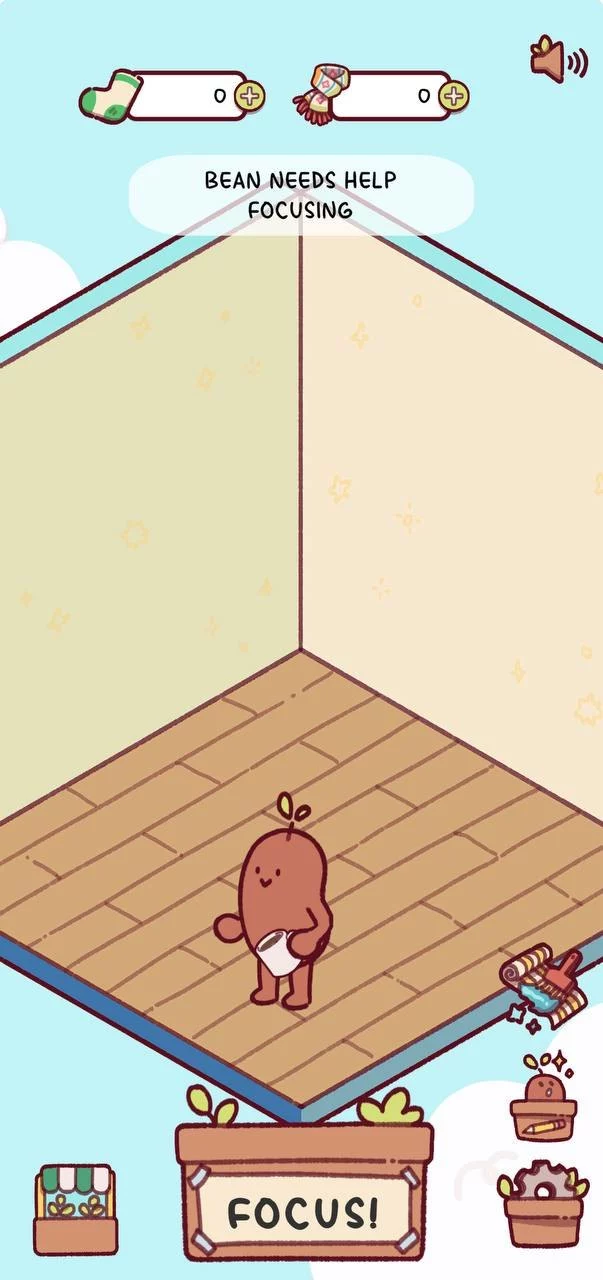Image resolution: width=603 pixels, height=1280 pixels.
Task: Open the settings gear pot
Action: (543, 1207)
